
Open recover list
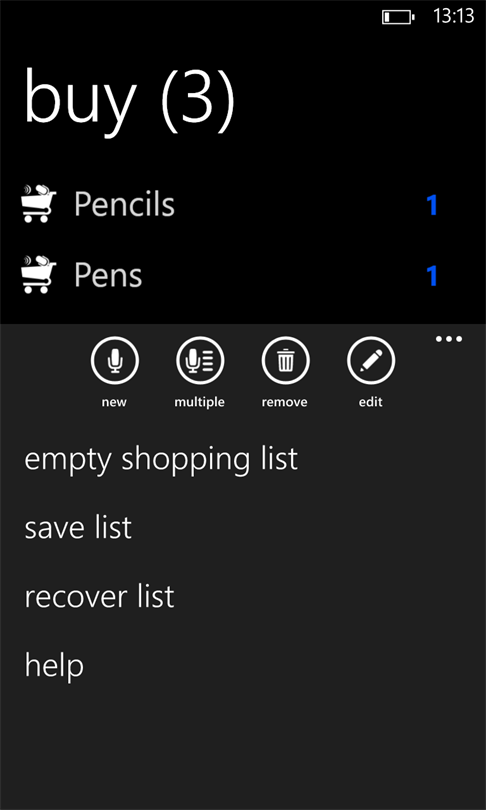click(x=99, y=597)
